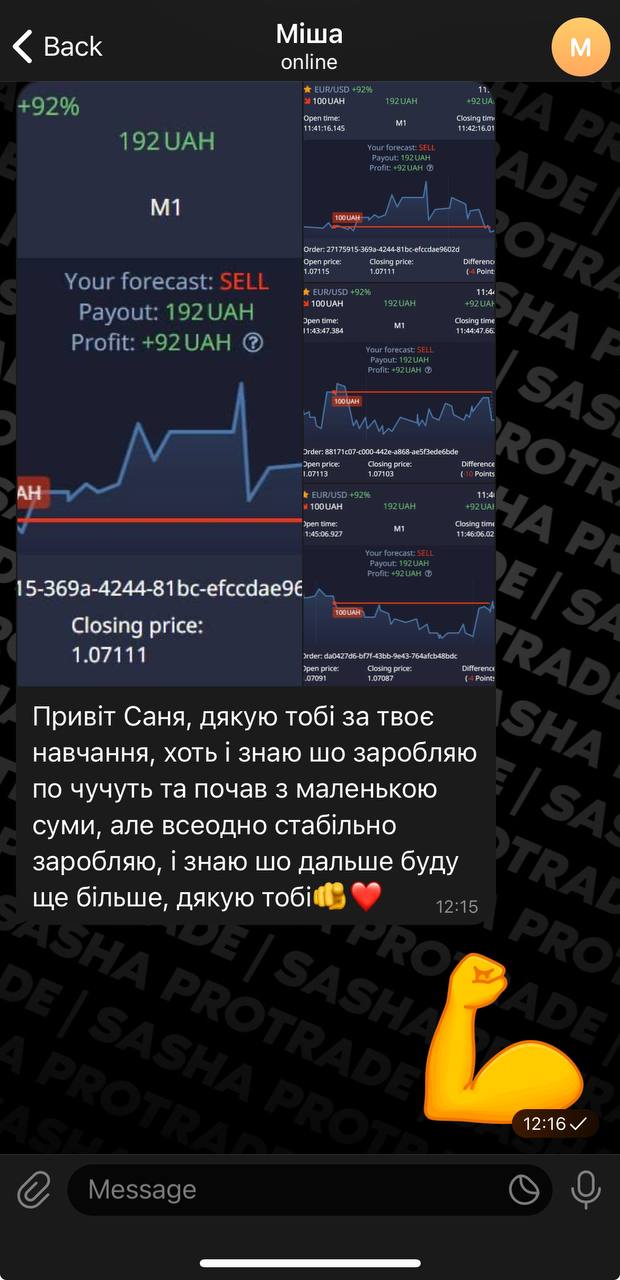The height and width of the screenshot is (1280, 620).
Task: Open the top-right EUR/USD trade screenshot
Action: 399,181
